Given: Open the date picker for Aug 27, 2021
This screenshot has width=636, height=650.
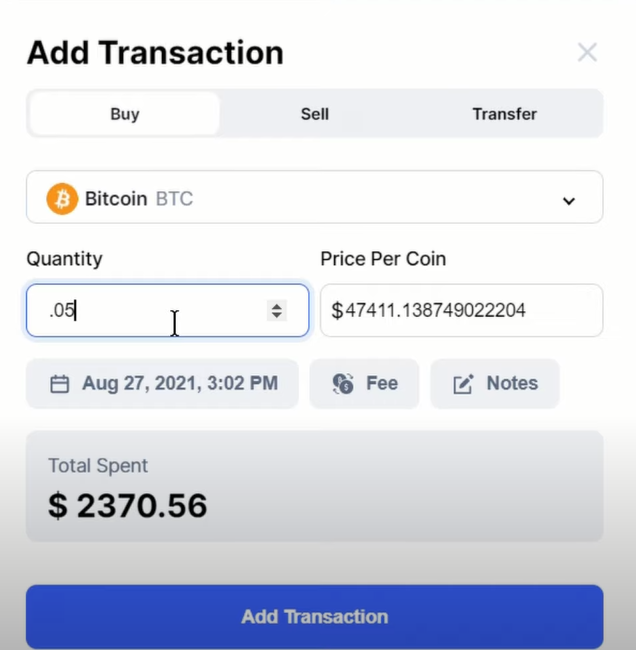Looking at the screenshot, I should tap(163, 384).
